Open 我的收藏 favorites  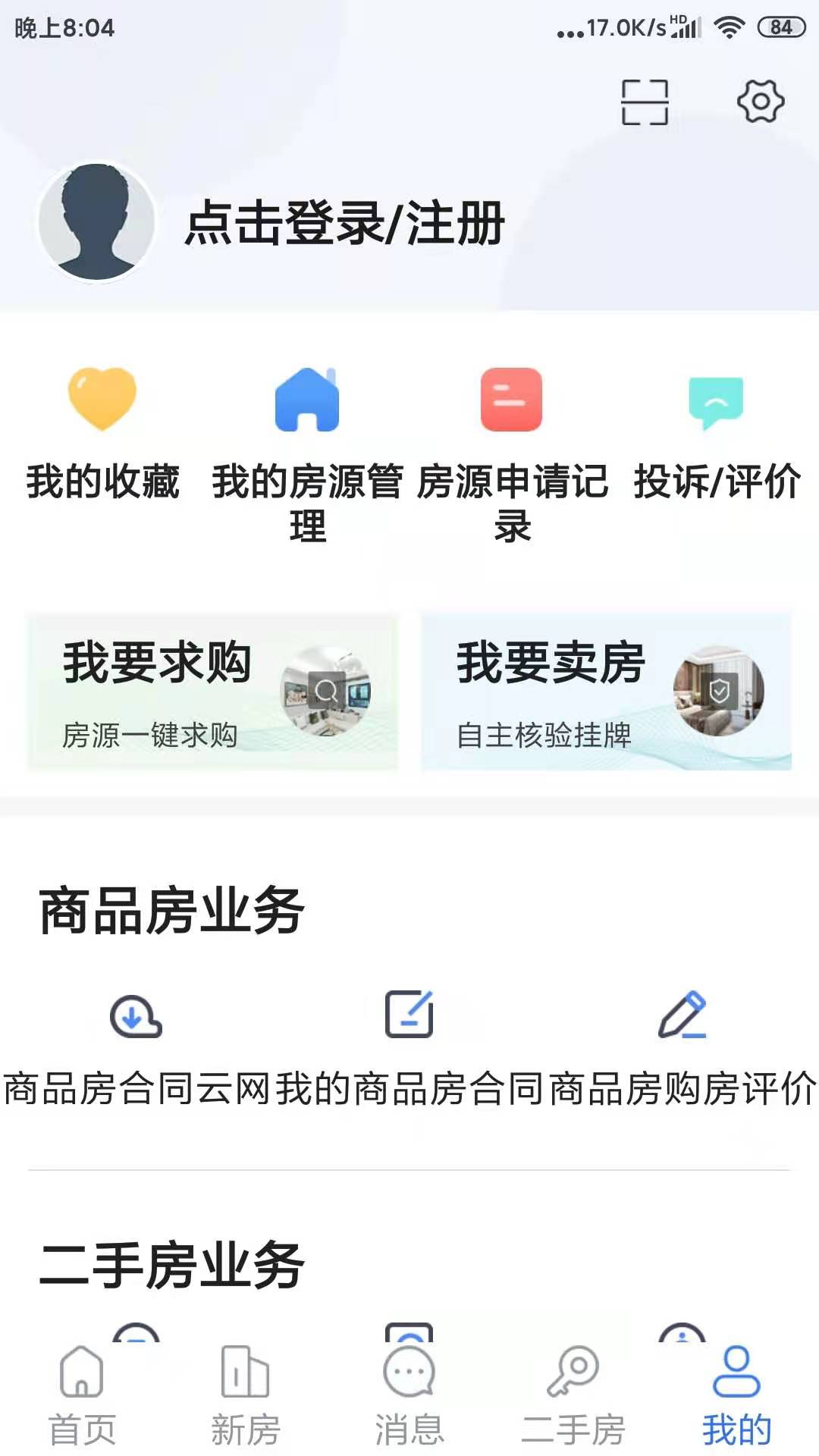coord(102,432)
